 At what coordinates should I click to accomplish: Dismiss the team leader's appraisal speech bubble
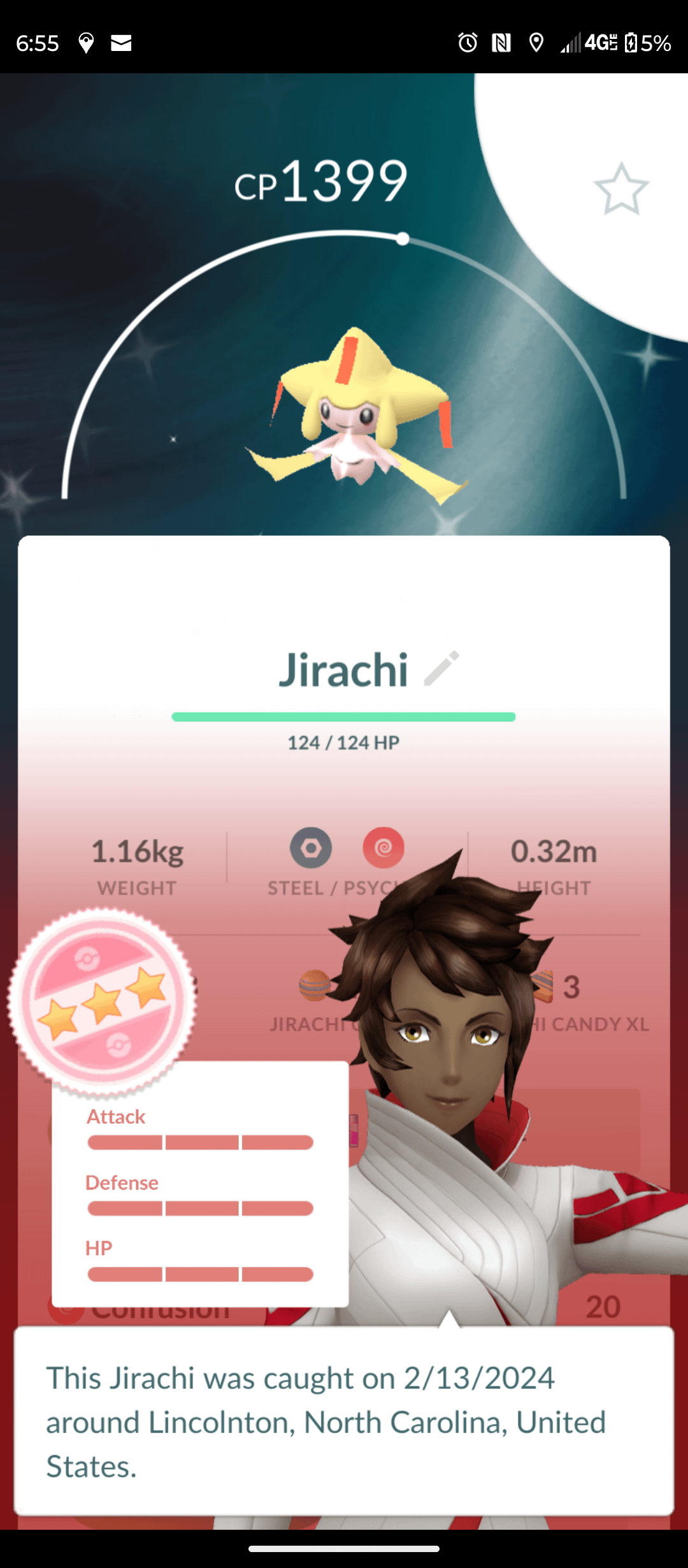tap(344, 1421)
